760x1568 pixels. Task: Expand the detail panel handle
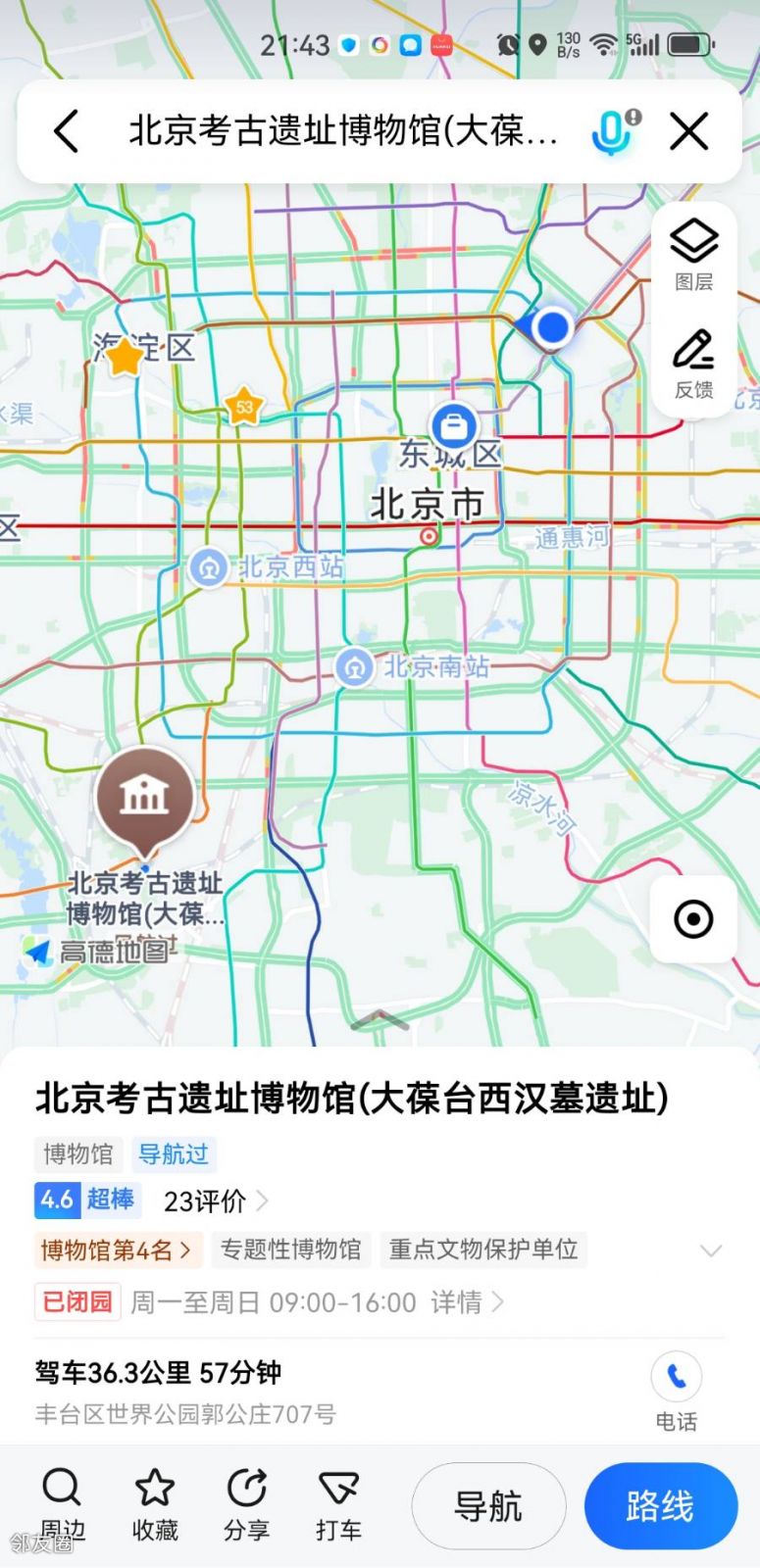[380, 1020]
